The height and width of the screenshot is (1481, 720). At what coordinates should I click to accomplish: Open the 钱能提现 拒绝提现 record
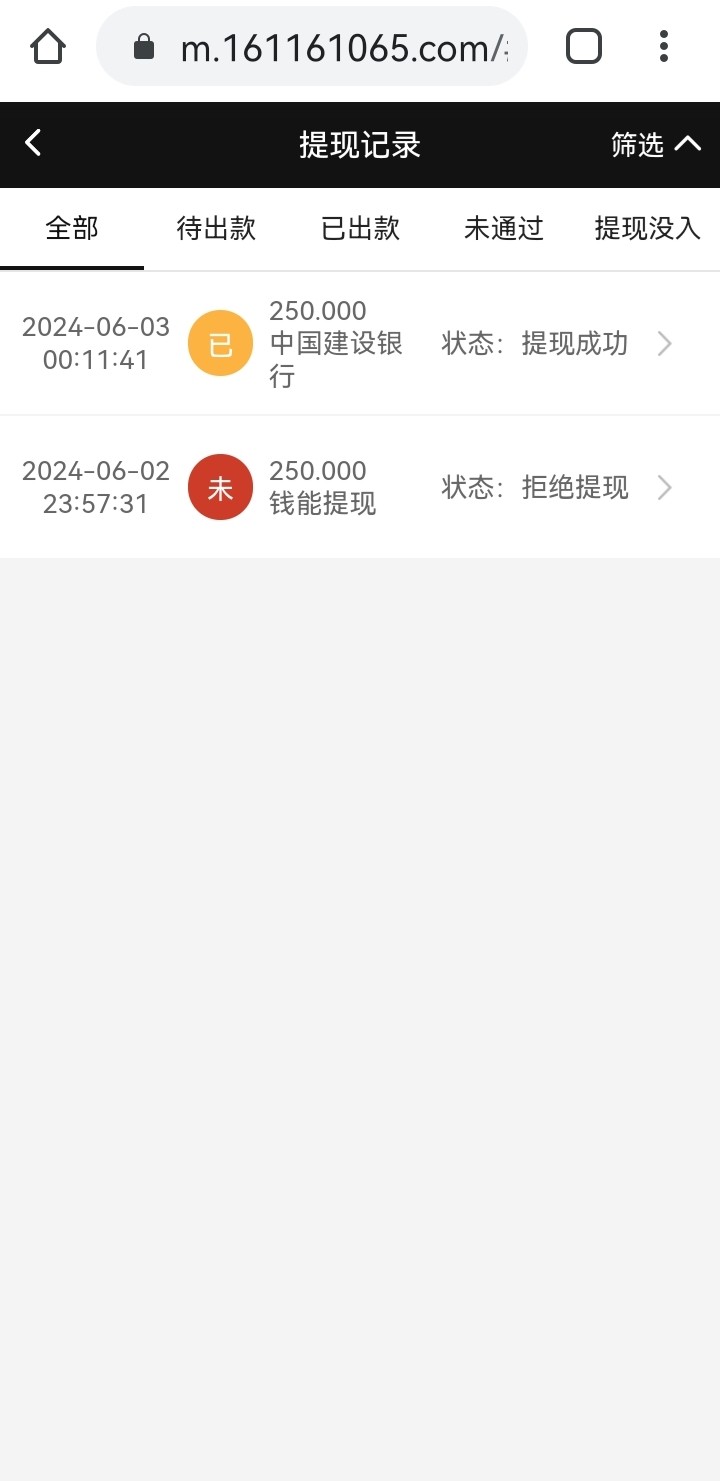(x=360, y=487)
